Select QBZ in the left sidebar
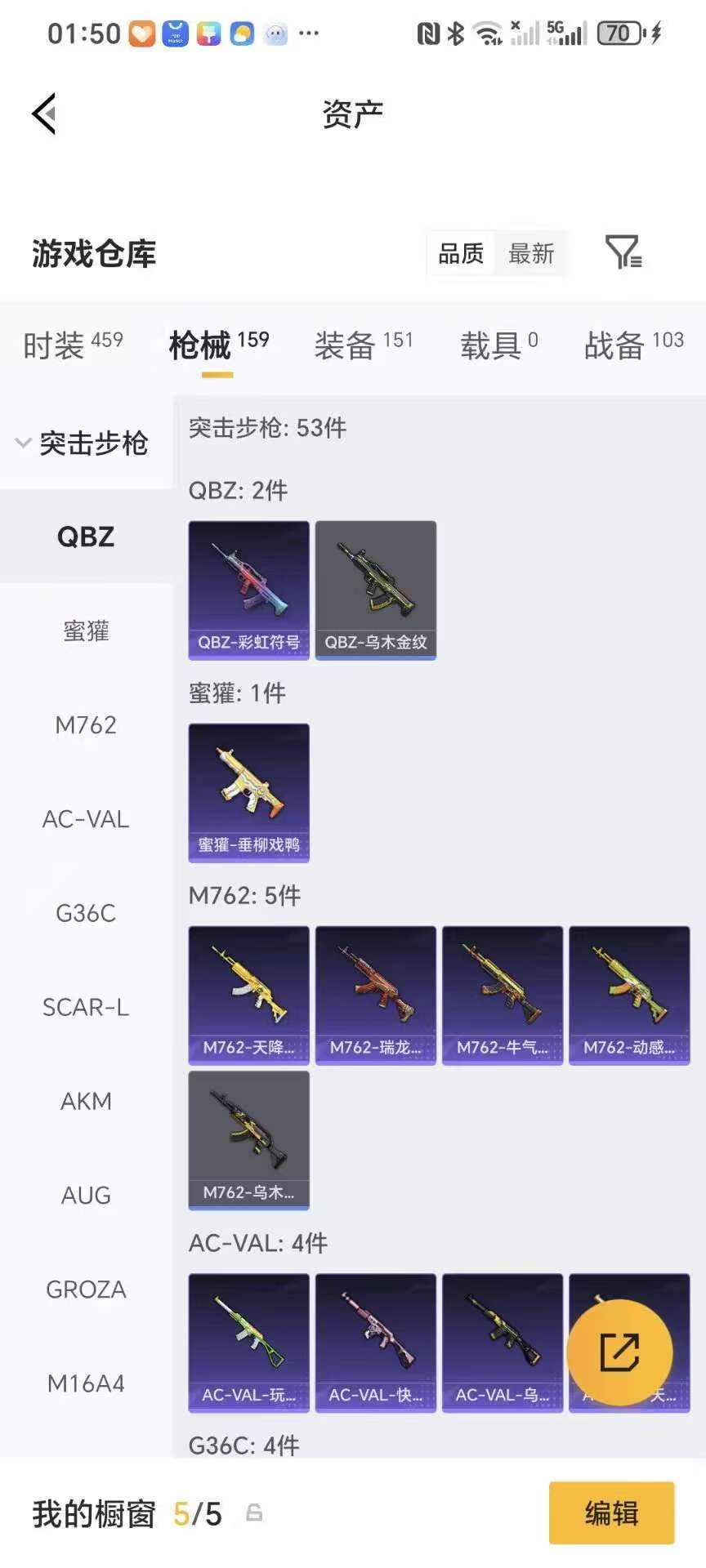Screen dimensions: 706x1568 tap(85, 537)
